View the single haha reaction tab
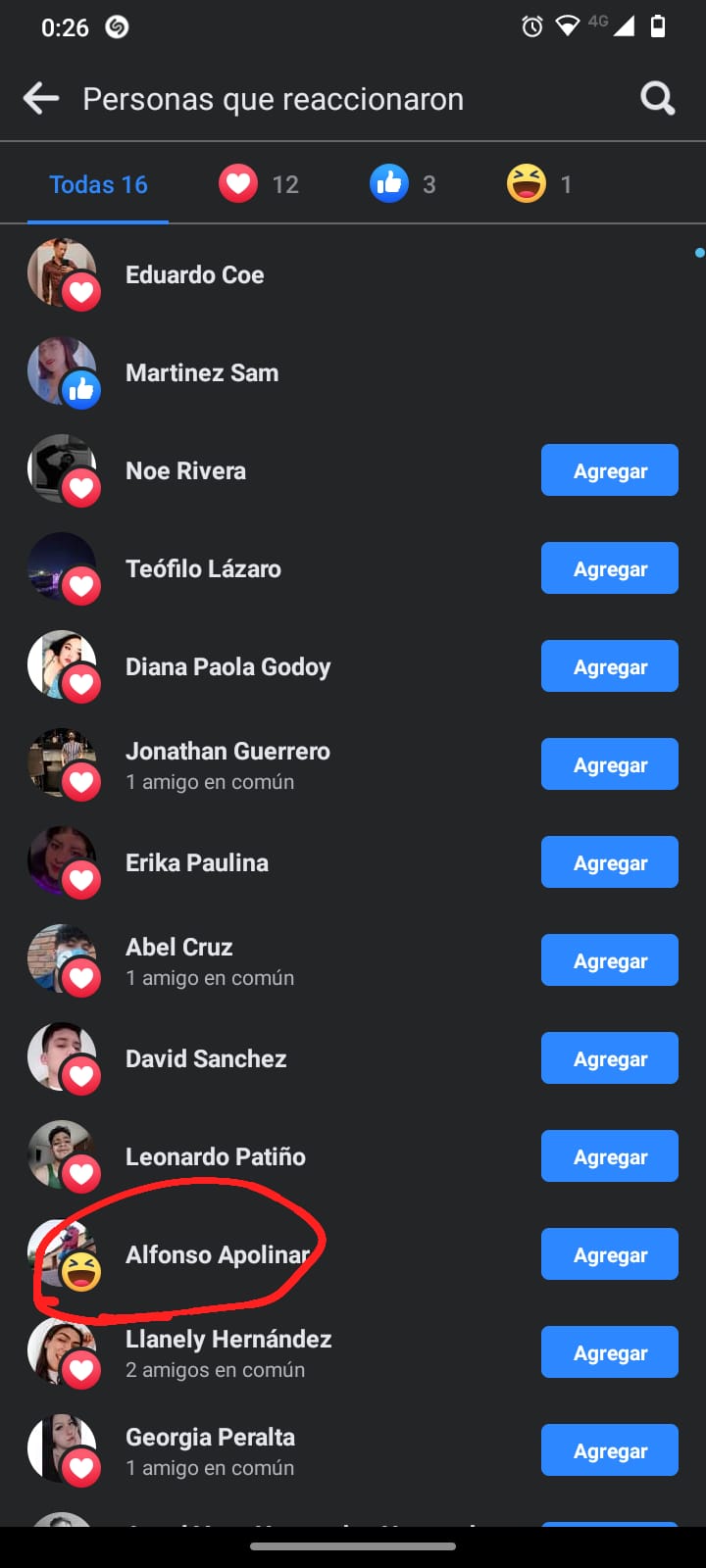 pos(539,184)
